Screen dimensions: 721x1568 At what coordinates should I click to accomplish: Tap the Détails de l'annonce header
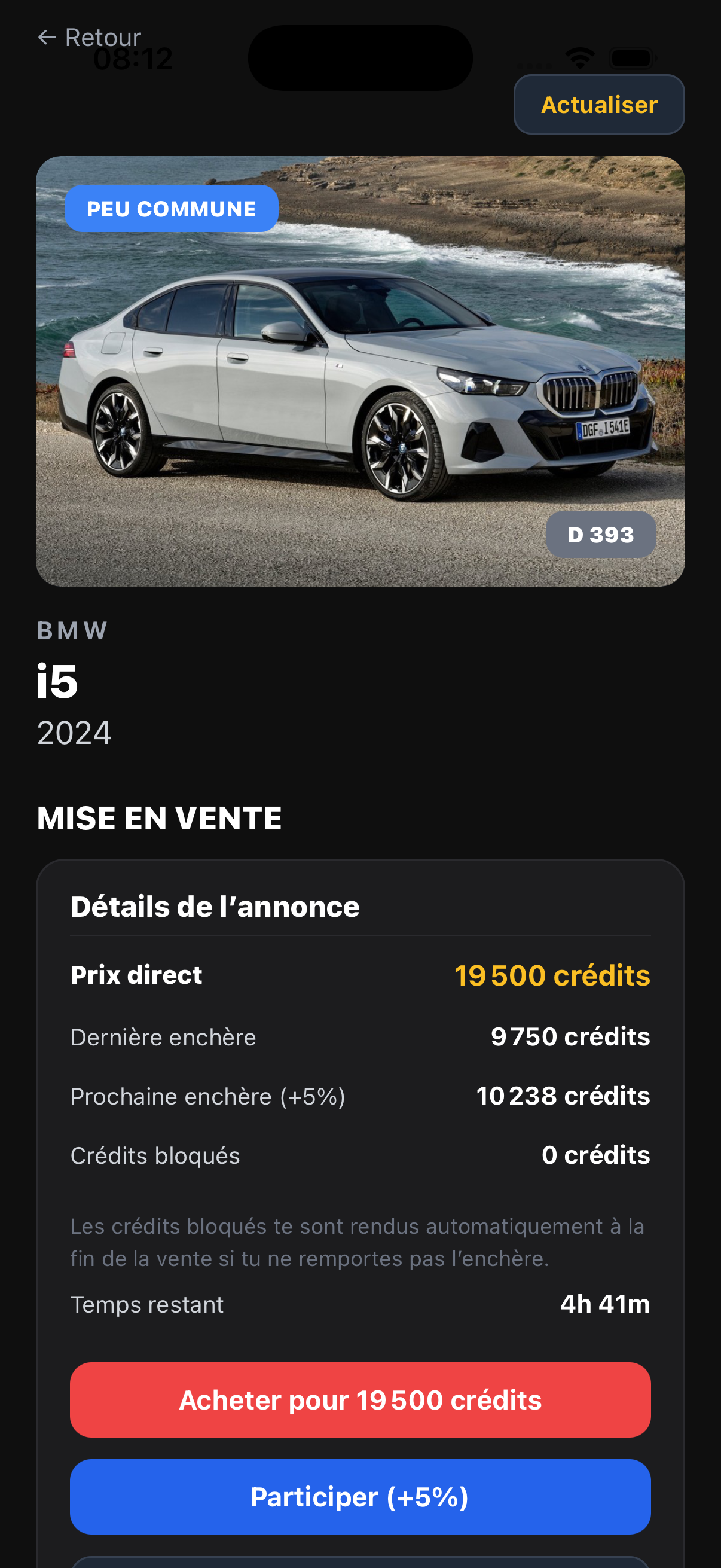pyautogui.click(x=215, y=907)
